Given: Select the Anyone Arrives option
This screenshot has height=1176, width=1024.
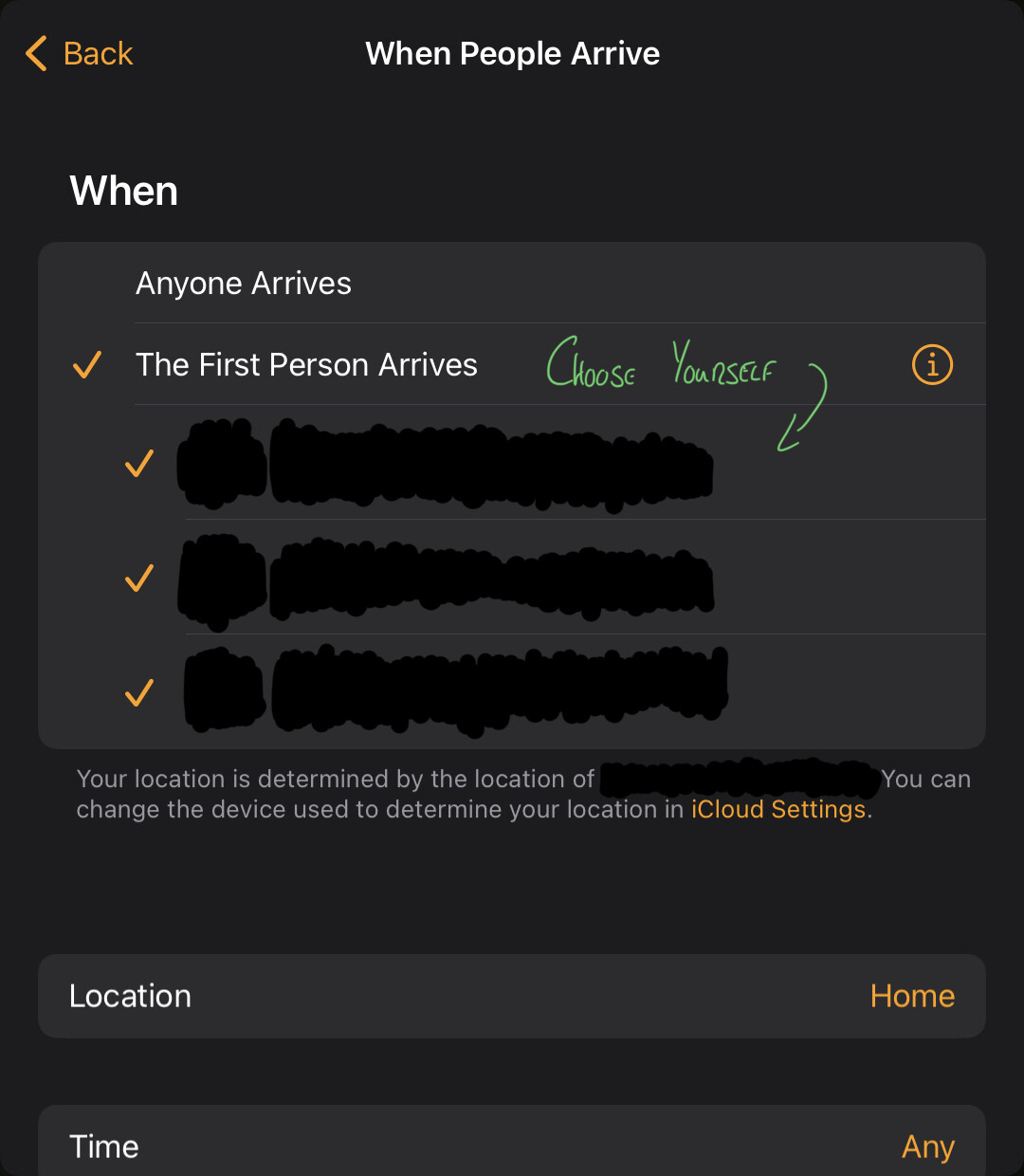Looking at the screenshot, I should point(244,284).
